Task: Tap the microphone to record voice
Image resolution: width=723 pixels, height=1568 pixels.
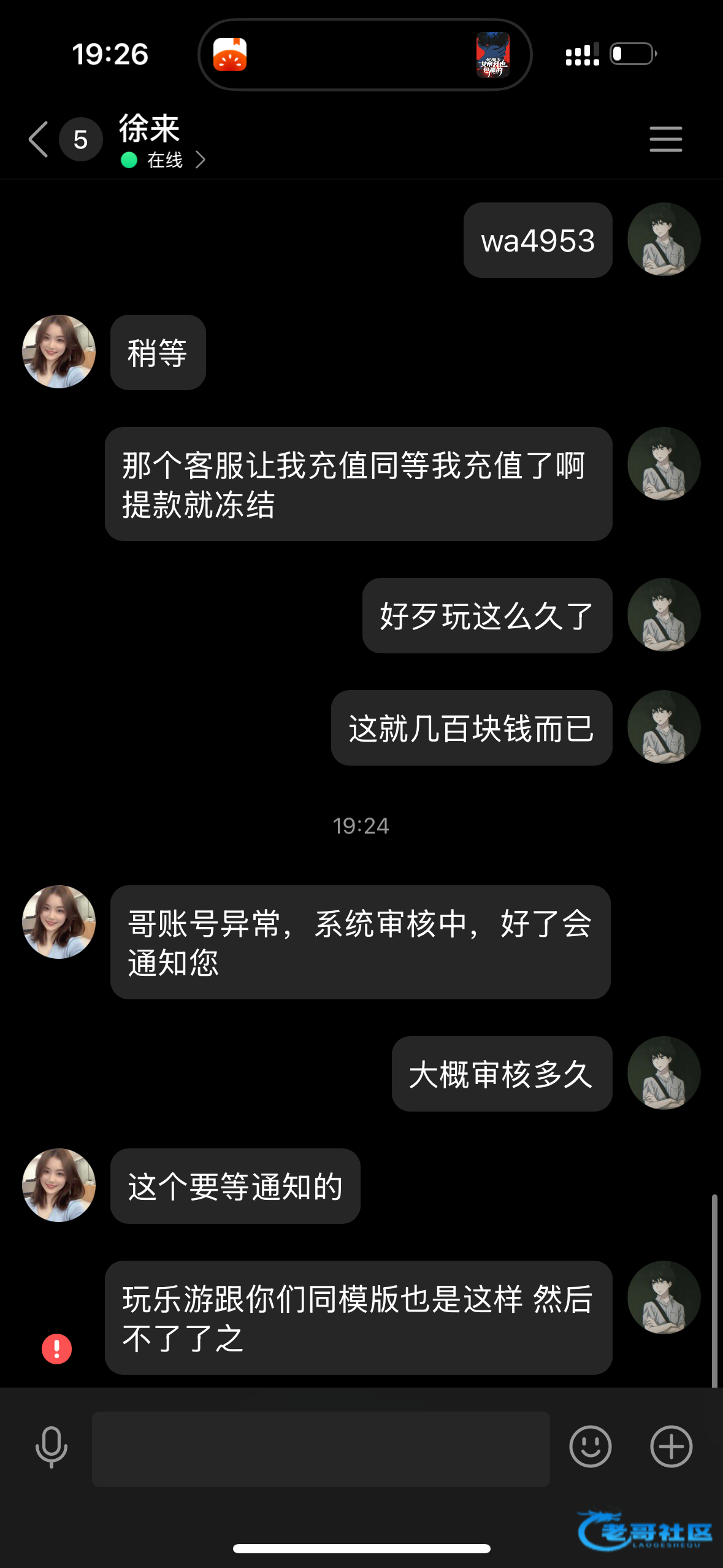Action: pyautogui.click(x=52, y=1447)
